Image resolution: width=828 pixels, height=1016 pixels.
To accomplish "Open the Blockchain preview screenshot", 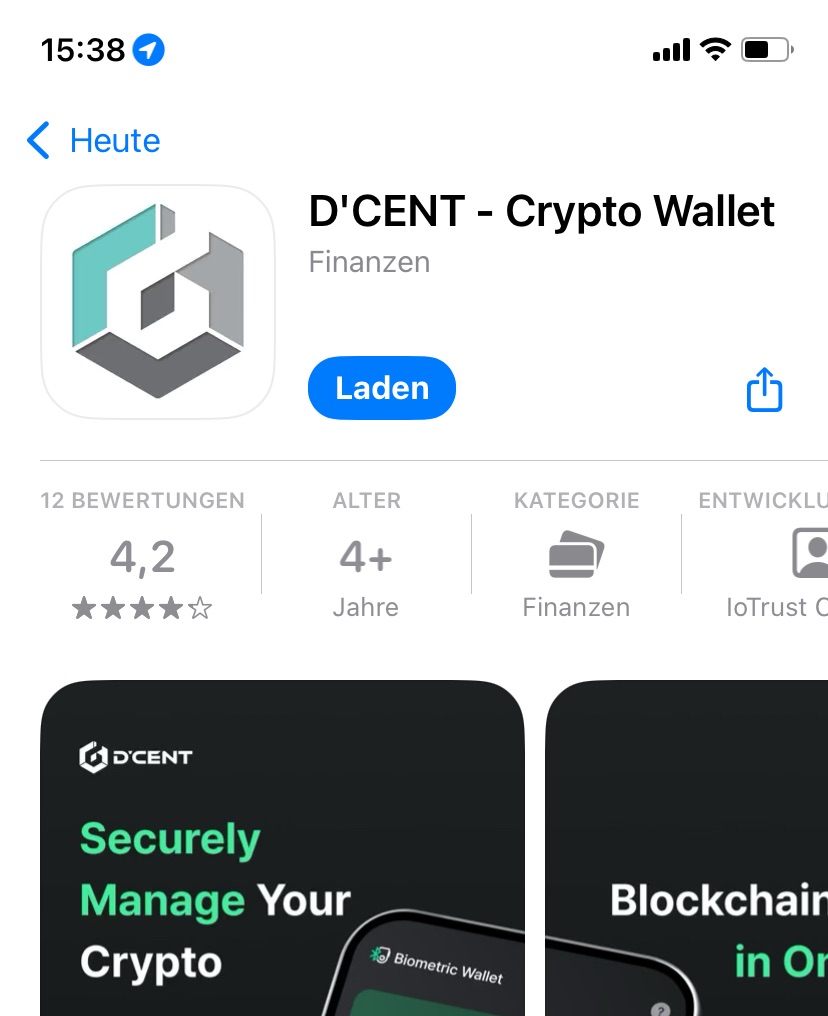I will coord(688,848).
